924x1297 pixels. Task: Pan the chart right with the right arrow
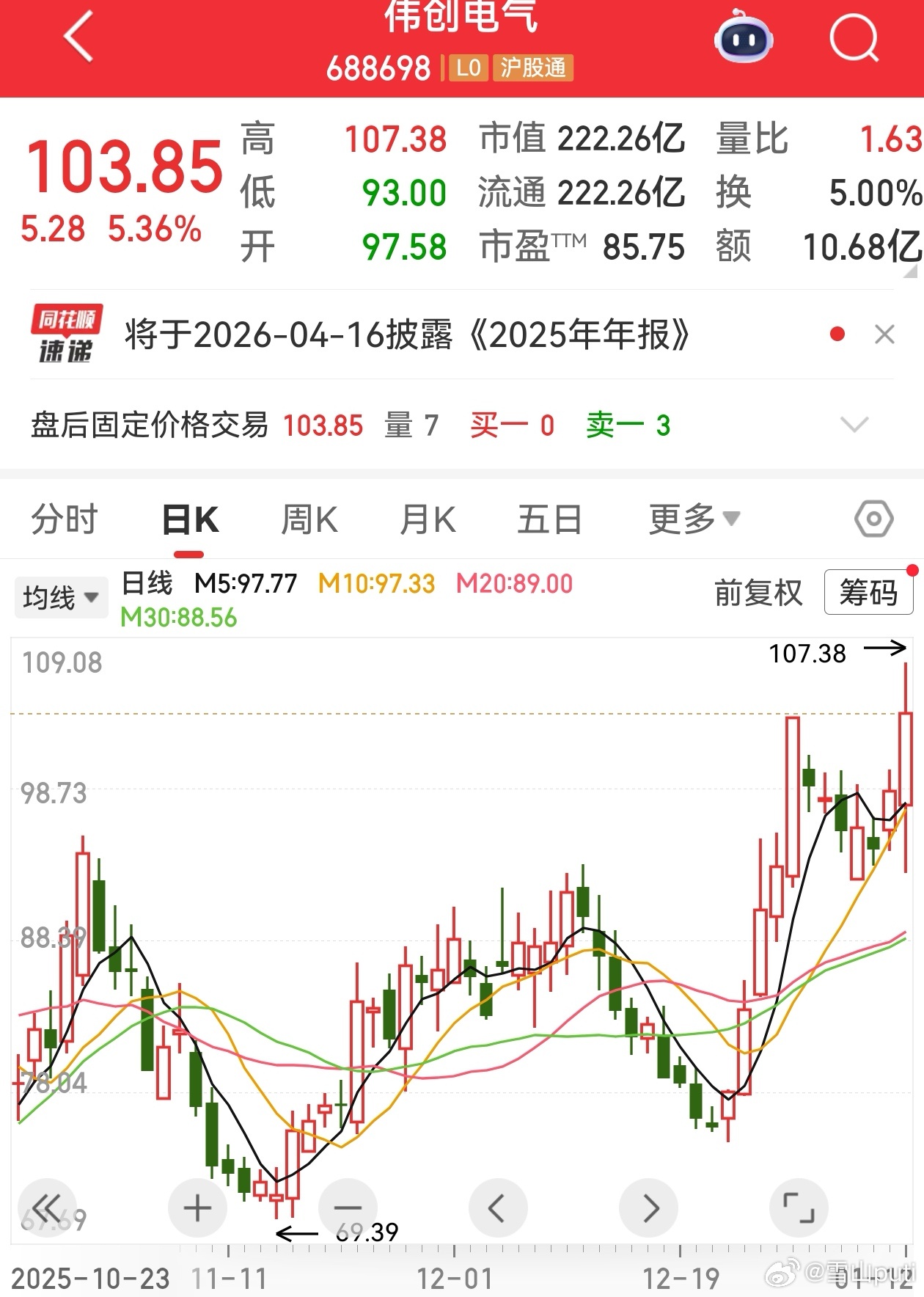pos(648,1208)
